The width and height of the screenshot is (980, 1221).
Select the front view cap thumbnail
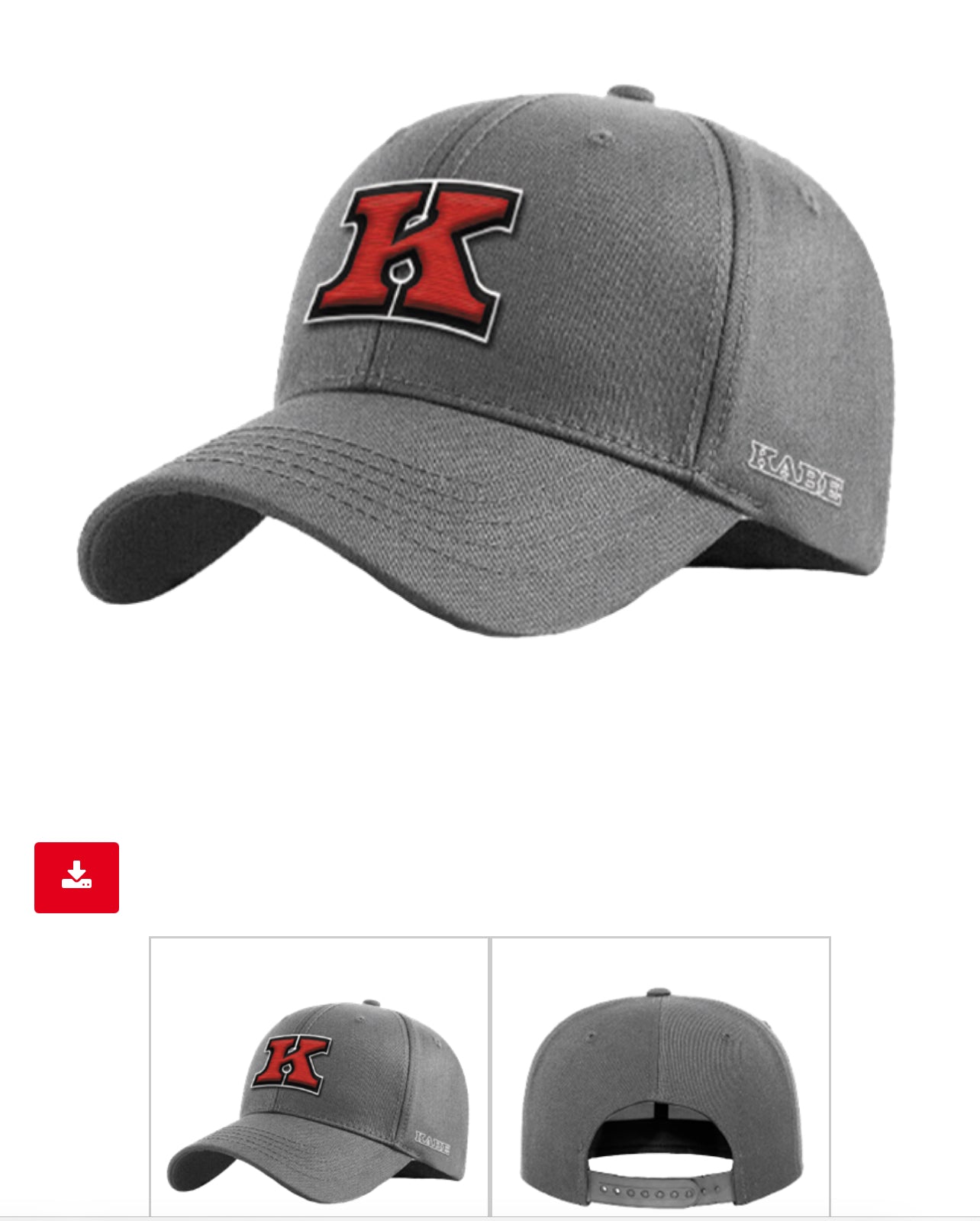pyautogui.click(x=319, y=1077)
